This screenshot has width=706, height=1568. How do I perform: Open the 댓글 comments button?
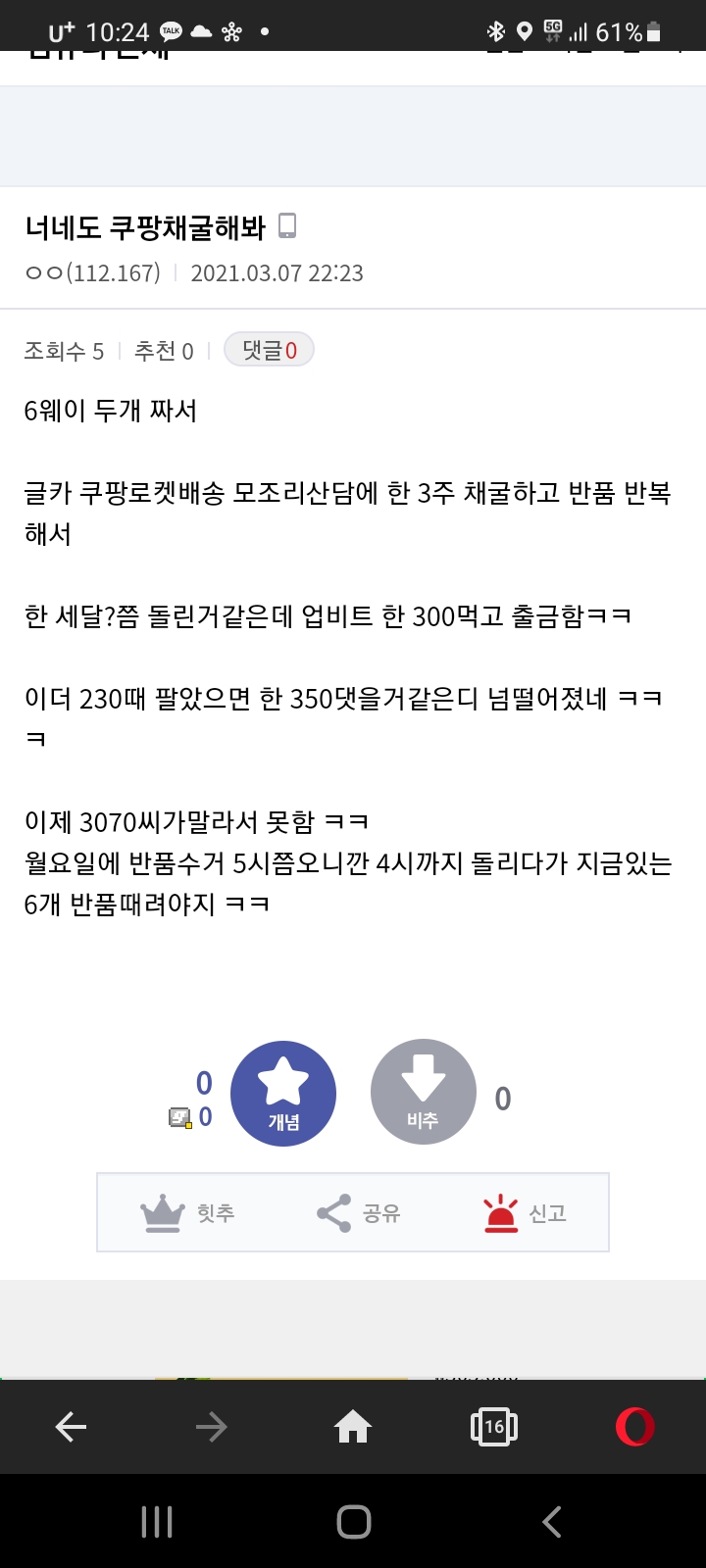269,350
